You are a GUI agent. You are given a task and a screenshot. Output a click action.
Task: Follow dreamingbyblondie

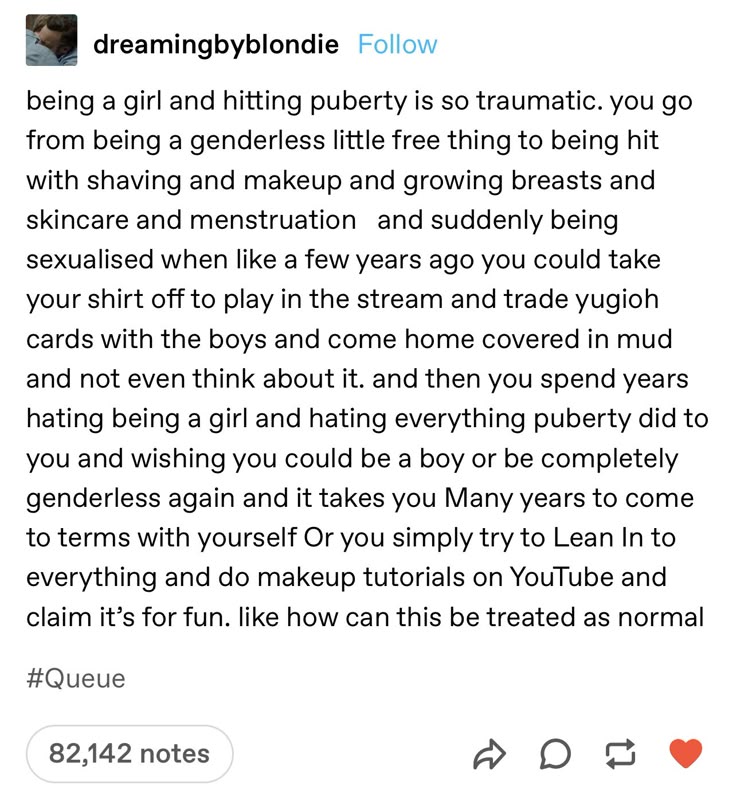tap(397, 44)
